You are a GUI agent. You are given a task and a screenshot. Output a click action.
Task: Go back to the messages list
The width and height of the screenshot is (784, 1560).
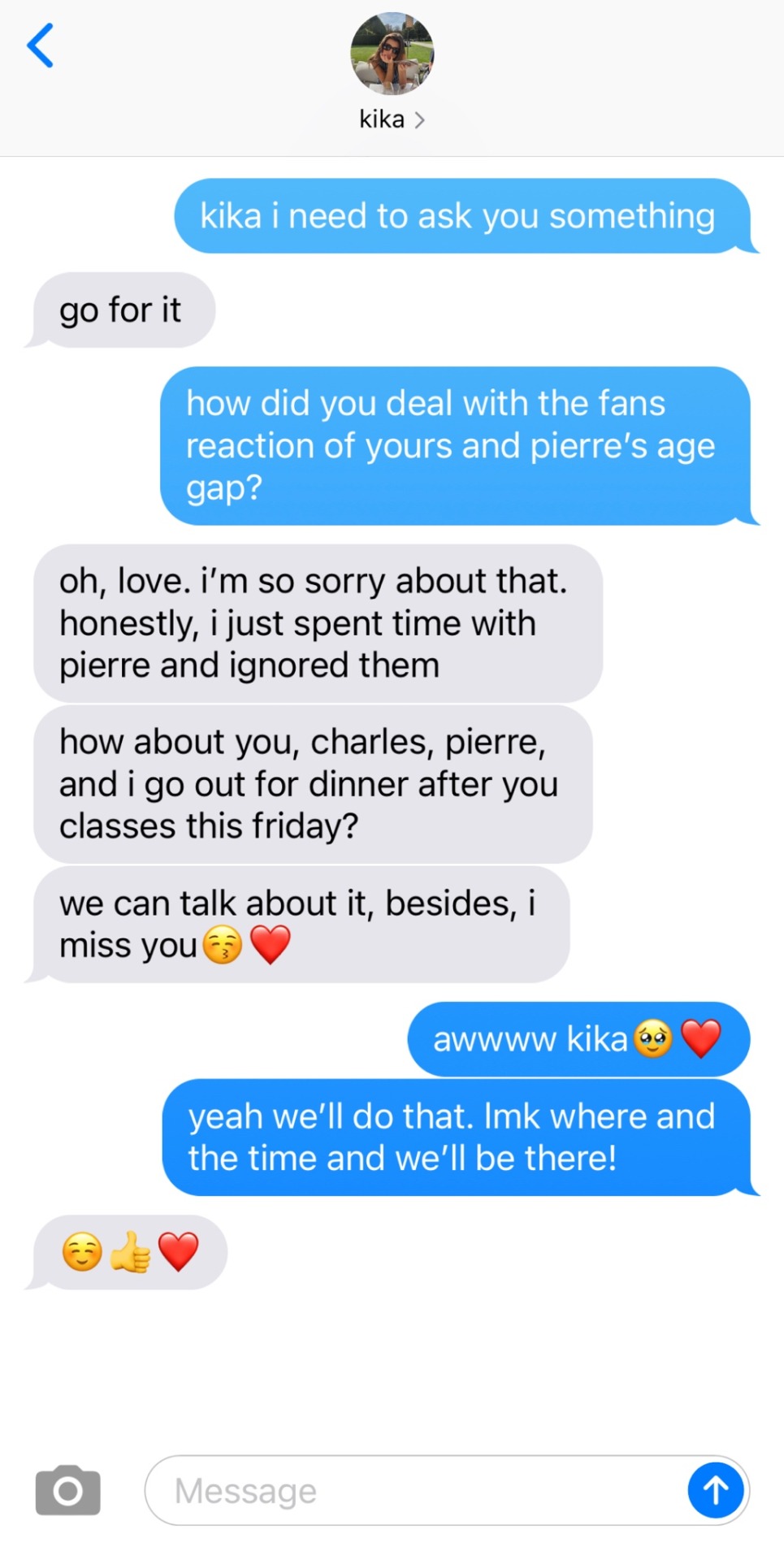pos(40,45)
